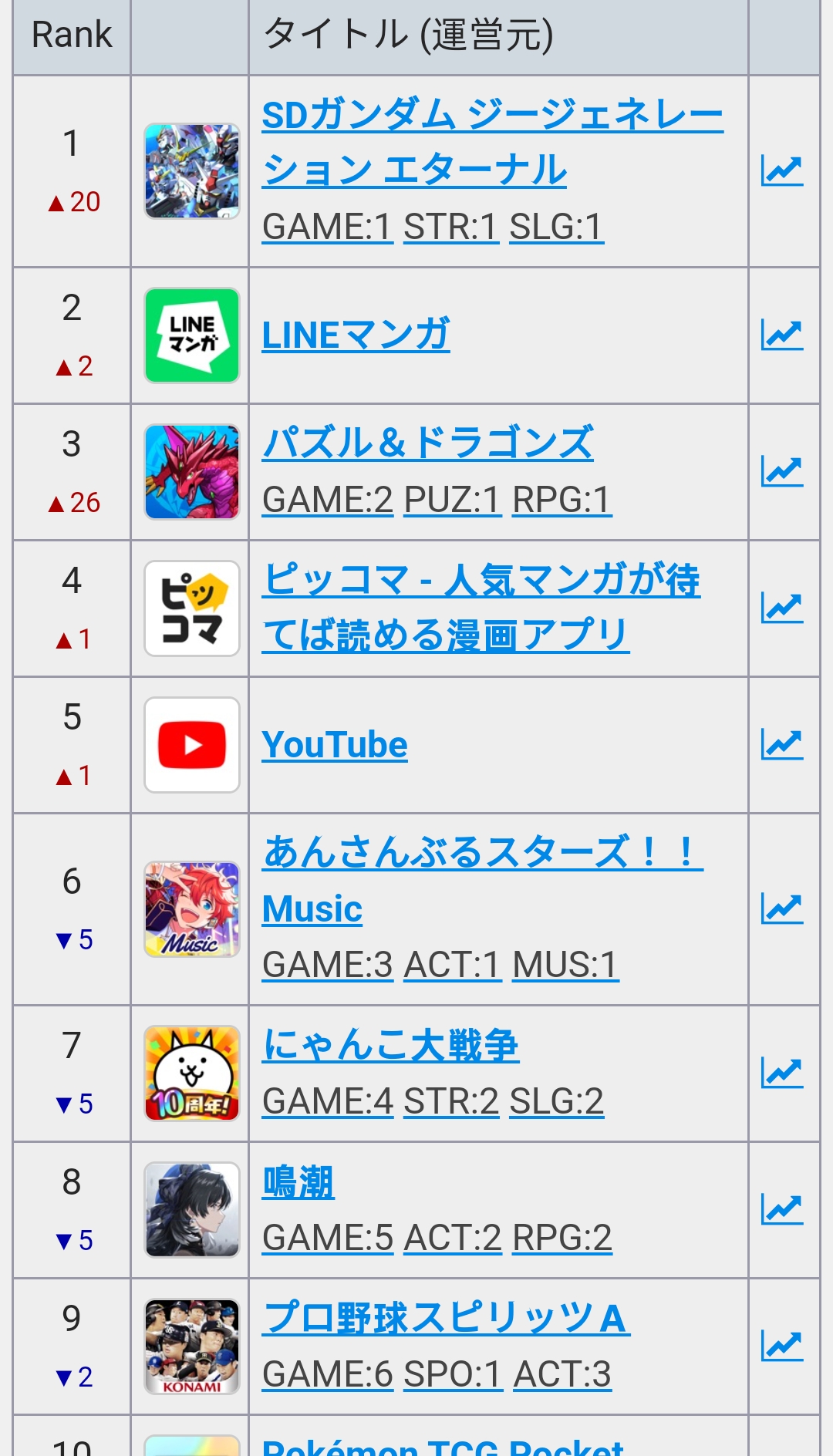Screen dimensions: 833x1456
Task: Open the あんさんぶるスターズ！！Music link
Action: pos(483,880)
